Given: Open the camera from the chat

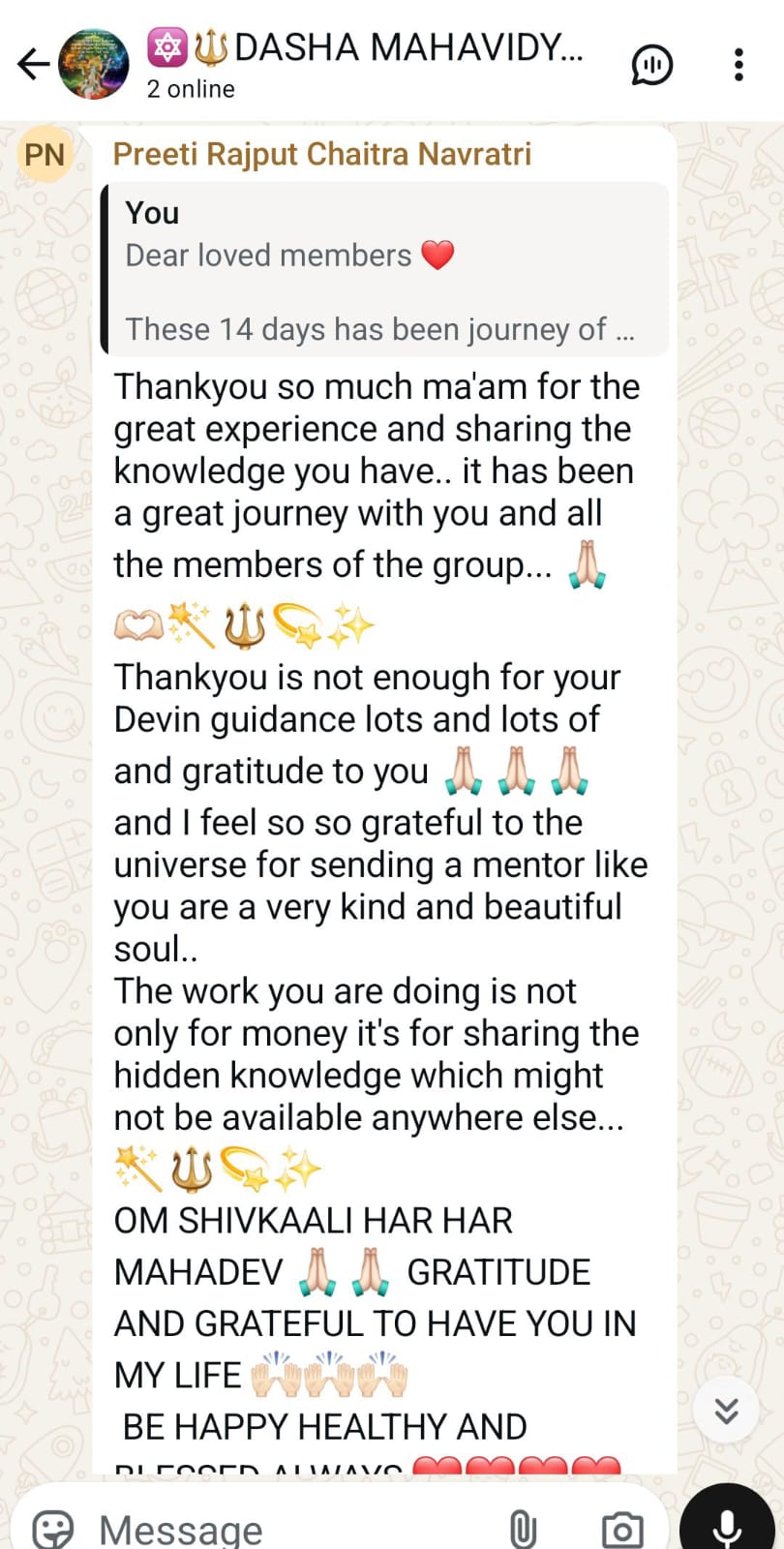Looking at the screenshot, I should [621, 1529].
